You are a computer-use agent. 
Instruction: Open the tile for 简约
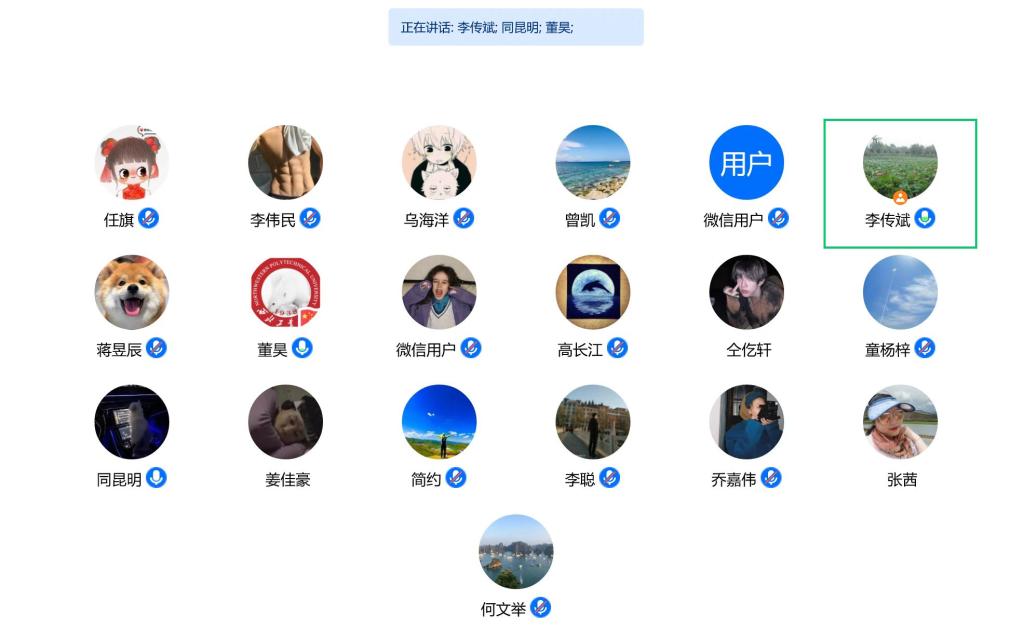coord(439,422)
